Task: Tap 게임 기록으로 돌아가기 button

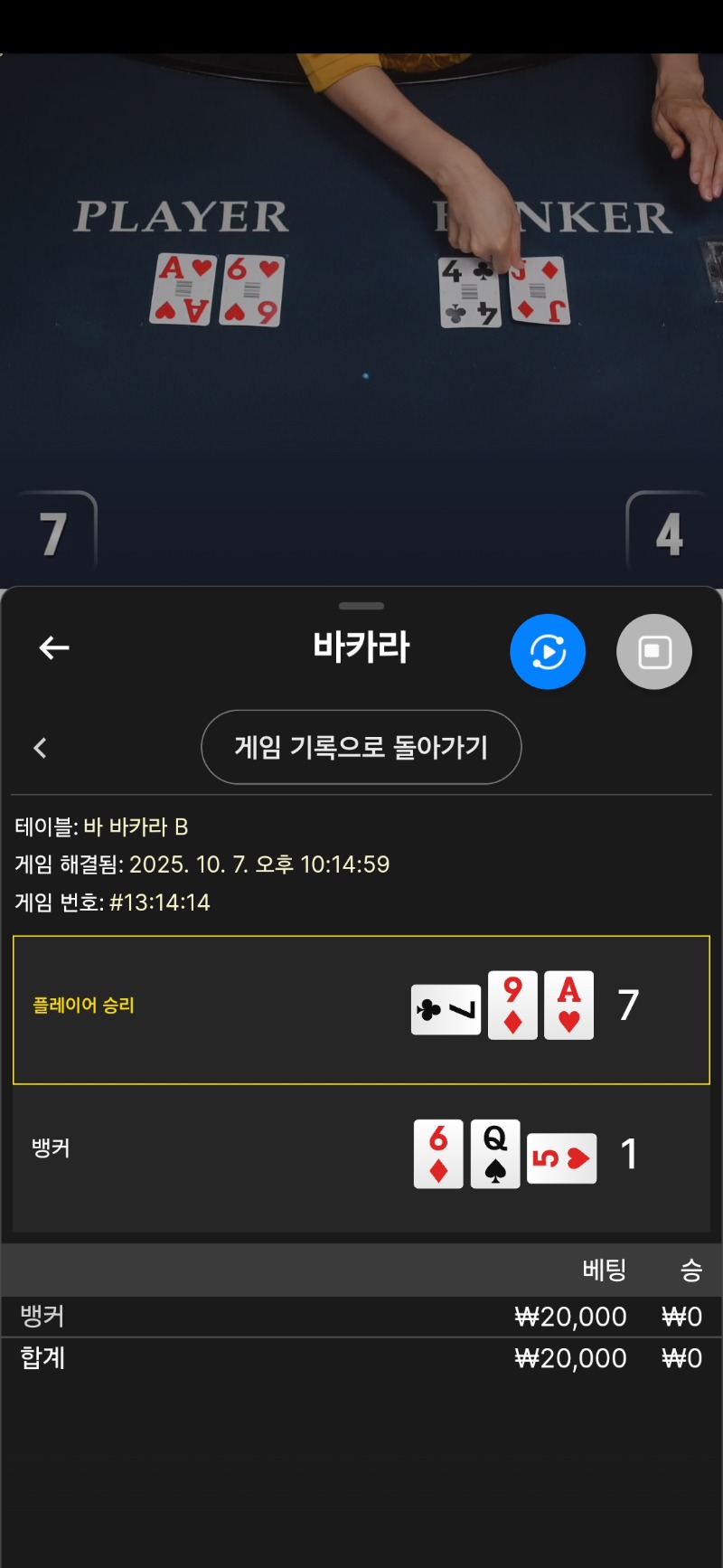Action: (x=361, y=747)
